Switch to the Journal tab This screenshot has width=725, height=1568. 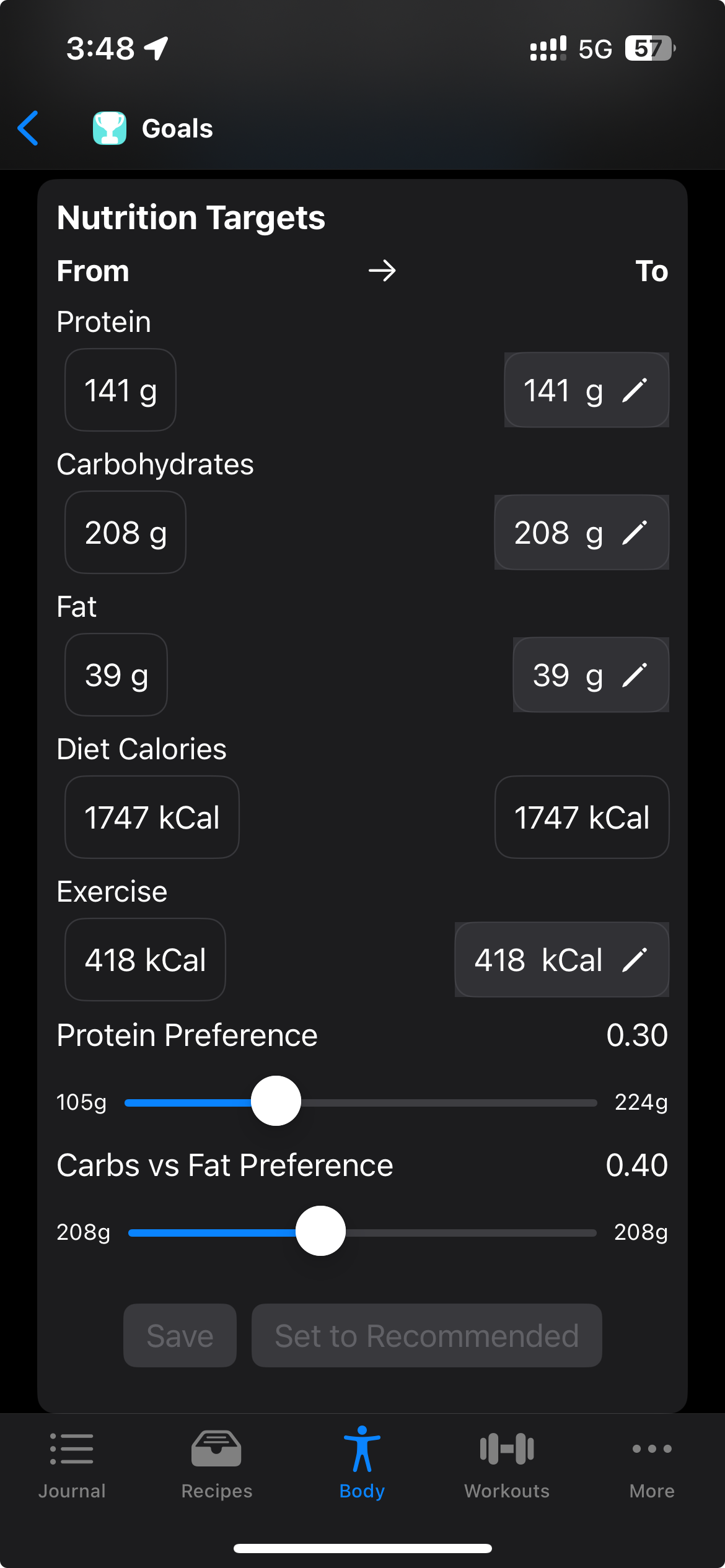[72, 1465]
